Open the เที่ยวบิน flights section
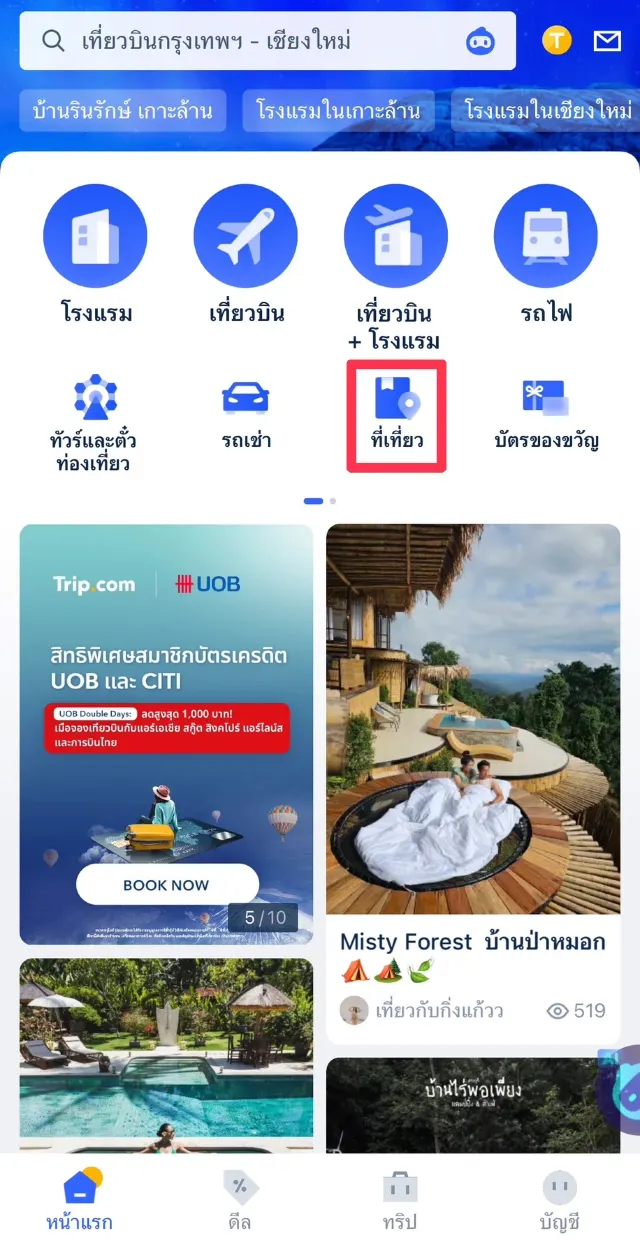 246,255
